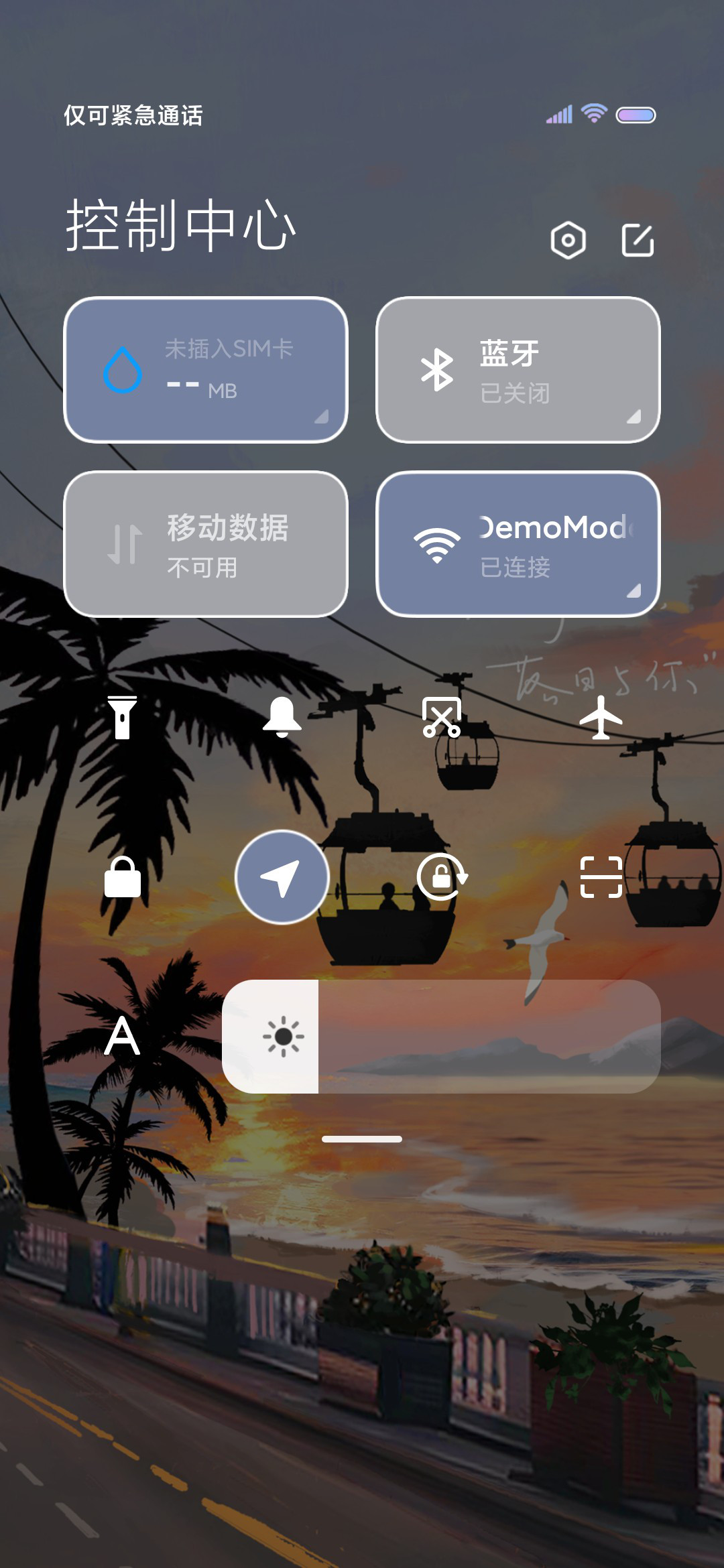The height and width of the screenshot is (1568, 724).
Task: Open settings via the hexagon gear icon
Action: pyautogui.click(x=568, y=240)
